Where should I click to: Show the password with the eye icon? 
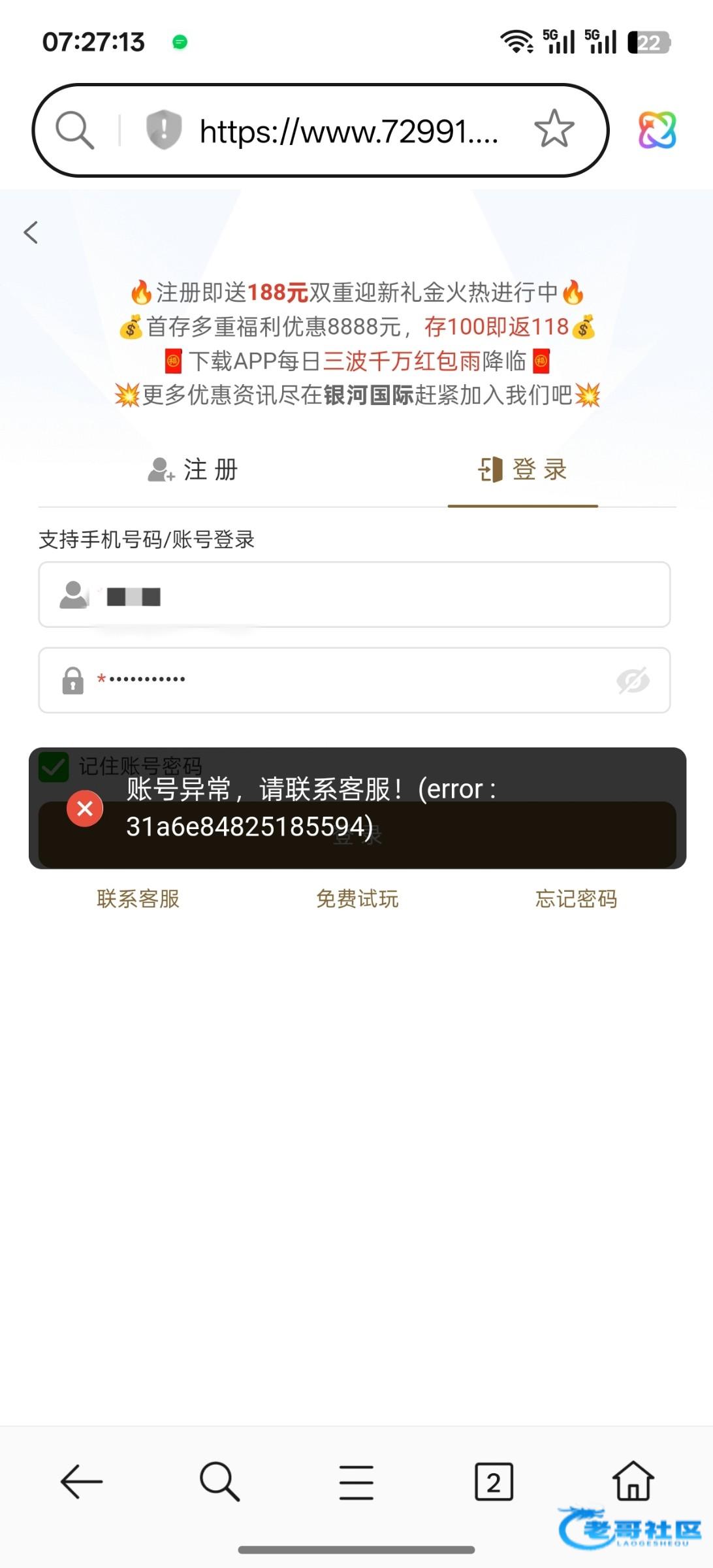[633, 681]
